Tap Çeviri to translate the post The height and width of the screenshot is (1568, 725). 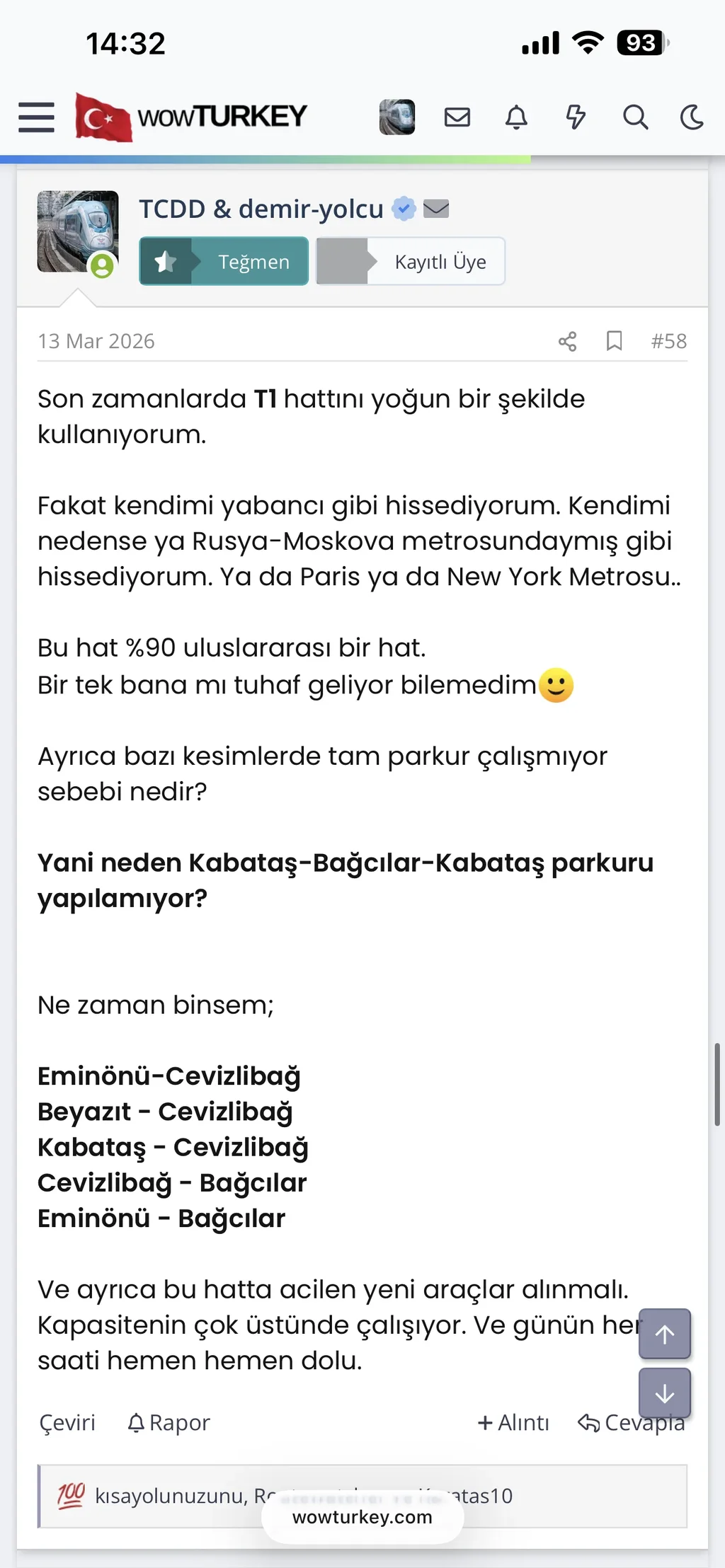click(x=67, y=1422)
